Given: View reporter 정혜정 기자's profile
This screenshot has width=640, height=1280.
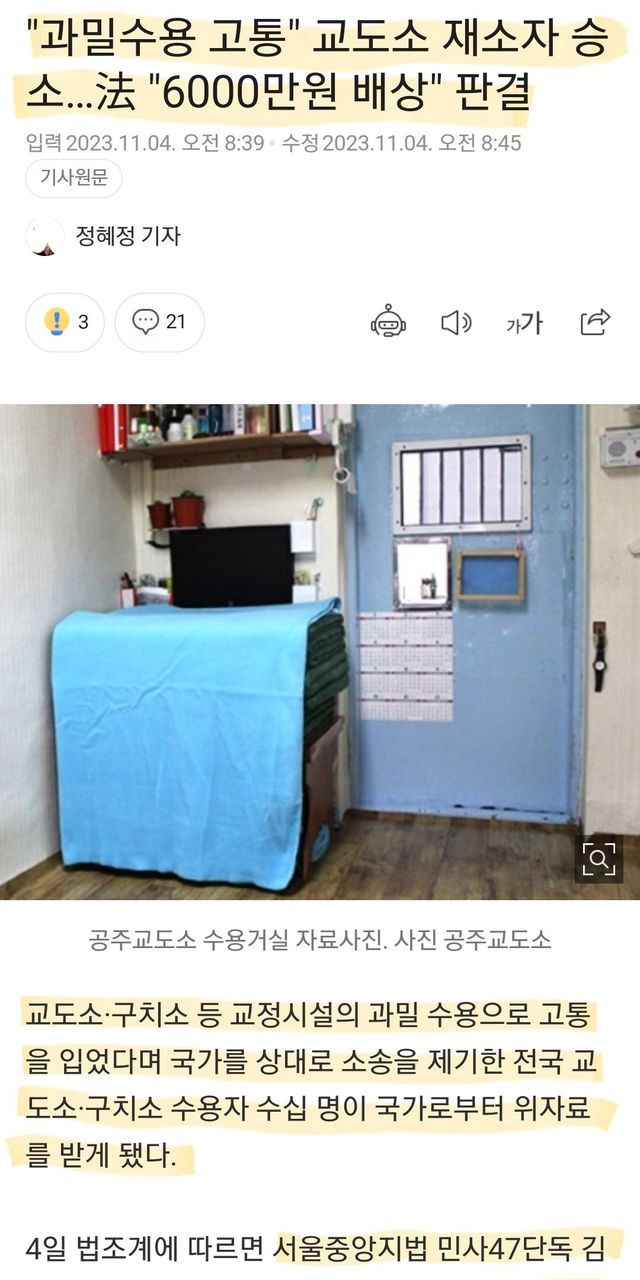Looking at the screenshot, I should pyautogui.click(x=127, y=236).
